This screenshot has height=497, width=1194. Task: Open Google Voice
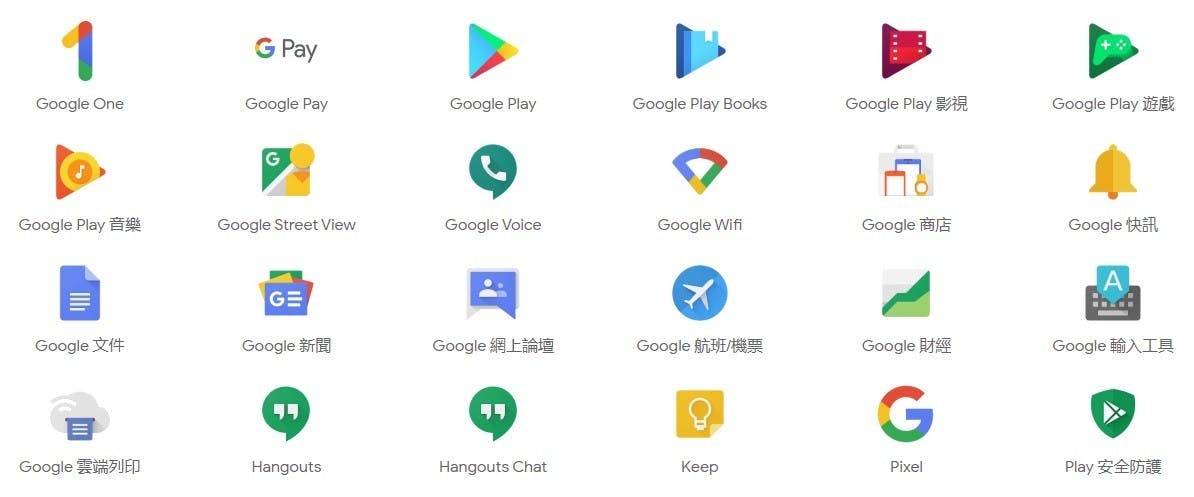(493, 172)
